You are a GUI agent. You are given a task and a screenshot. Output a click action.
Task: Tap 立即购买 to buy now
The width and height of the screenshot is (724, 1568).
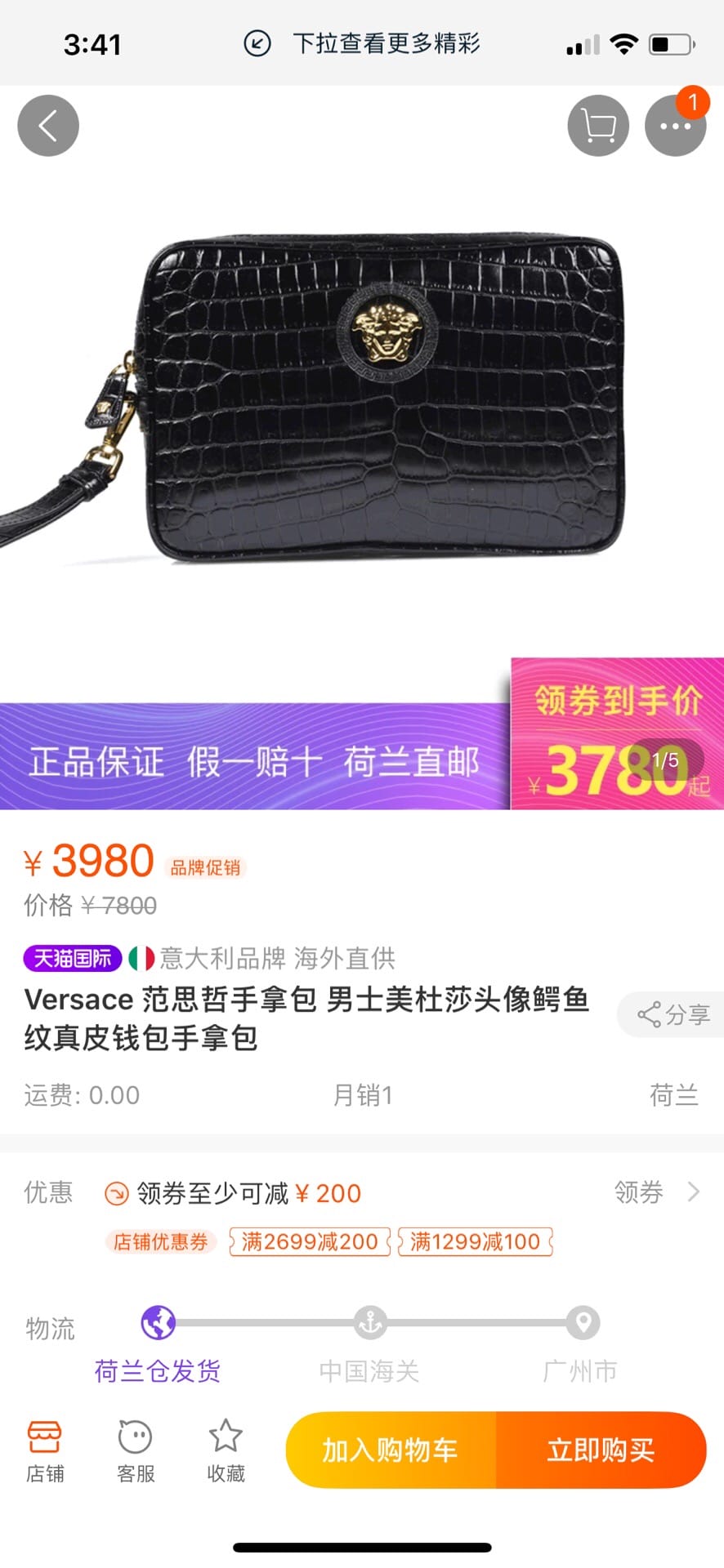click(x=601, y=1450)
